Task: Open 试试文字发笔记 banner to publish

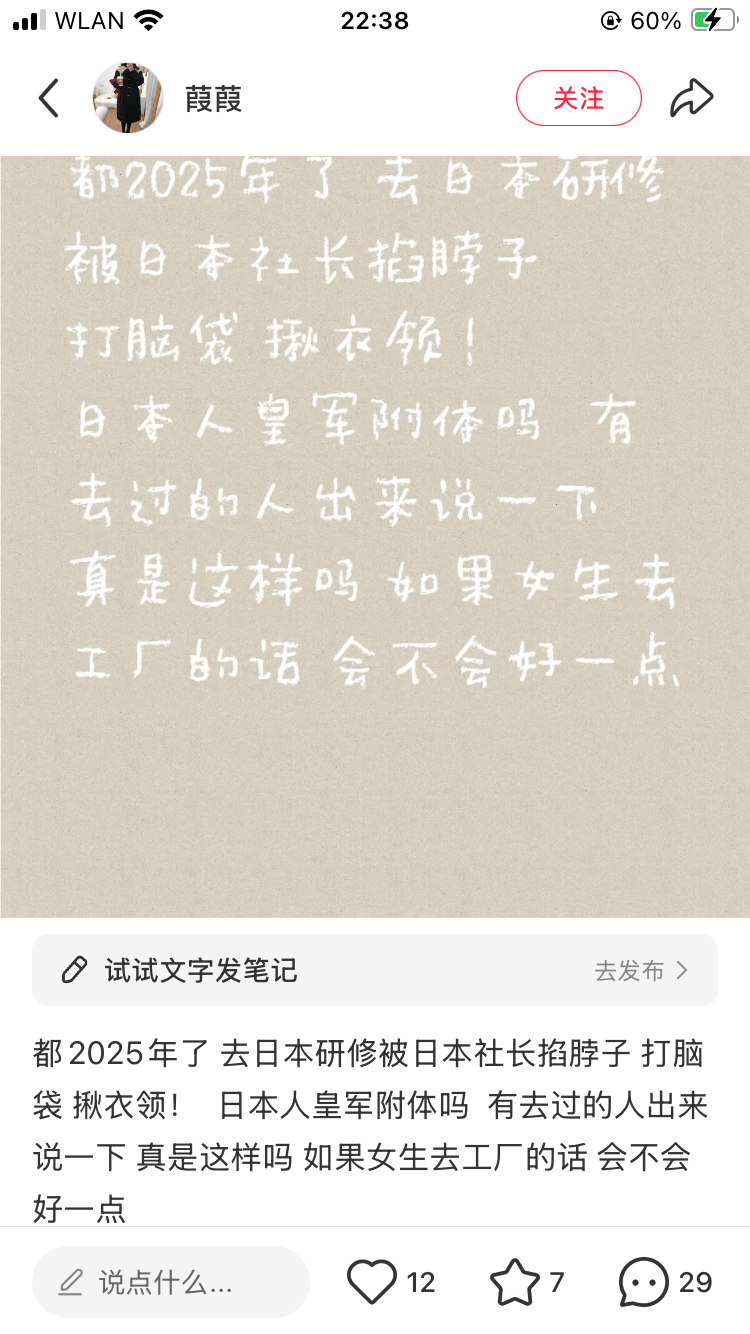Action: click(375, 970)
